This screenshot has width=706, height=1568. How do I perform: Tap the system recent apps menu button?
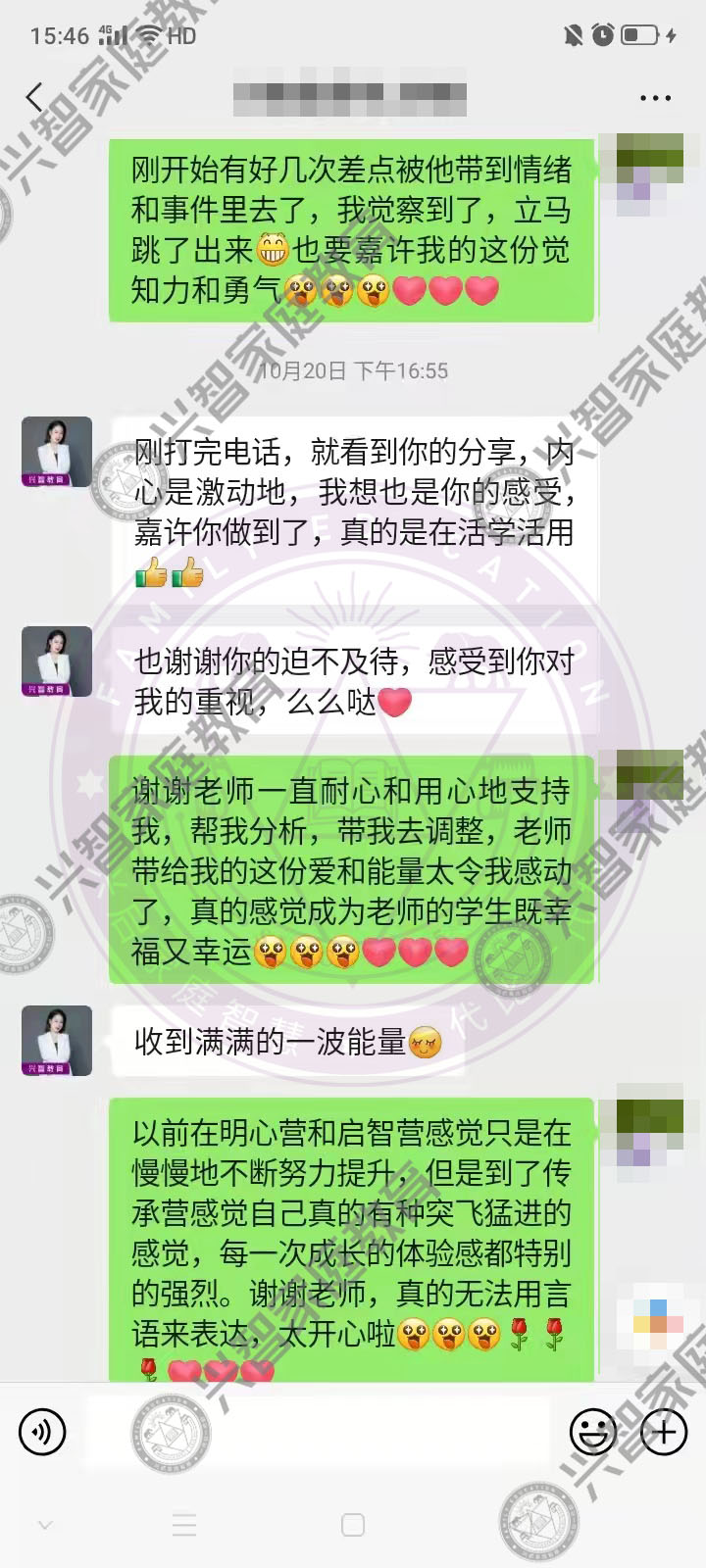184,1525
